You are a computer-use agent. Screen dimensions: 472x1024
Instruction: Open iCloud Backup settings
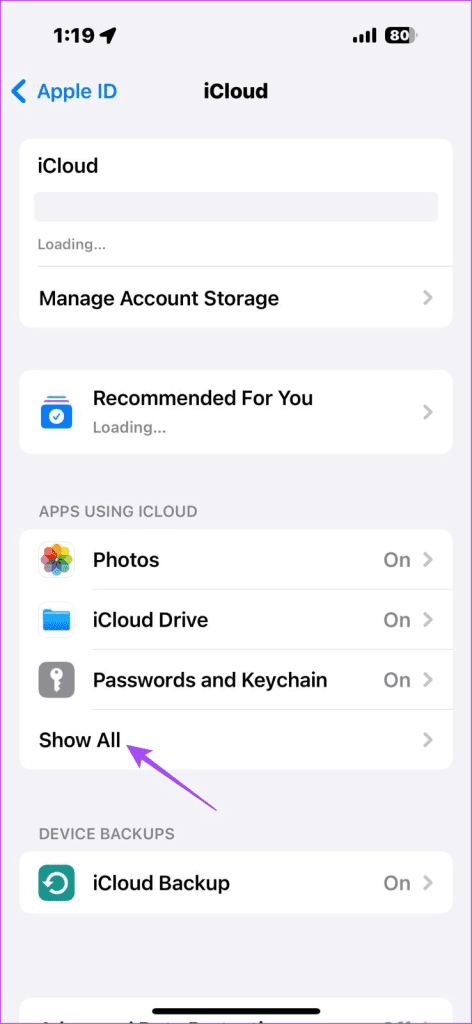click(236, 883)
